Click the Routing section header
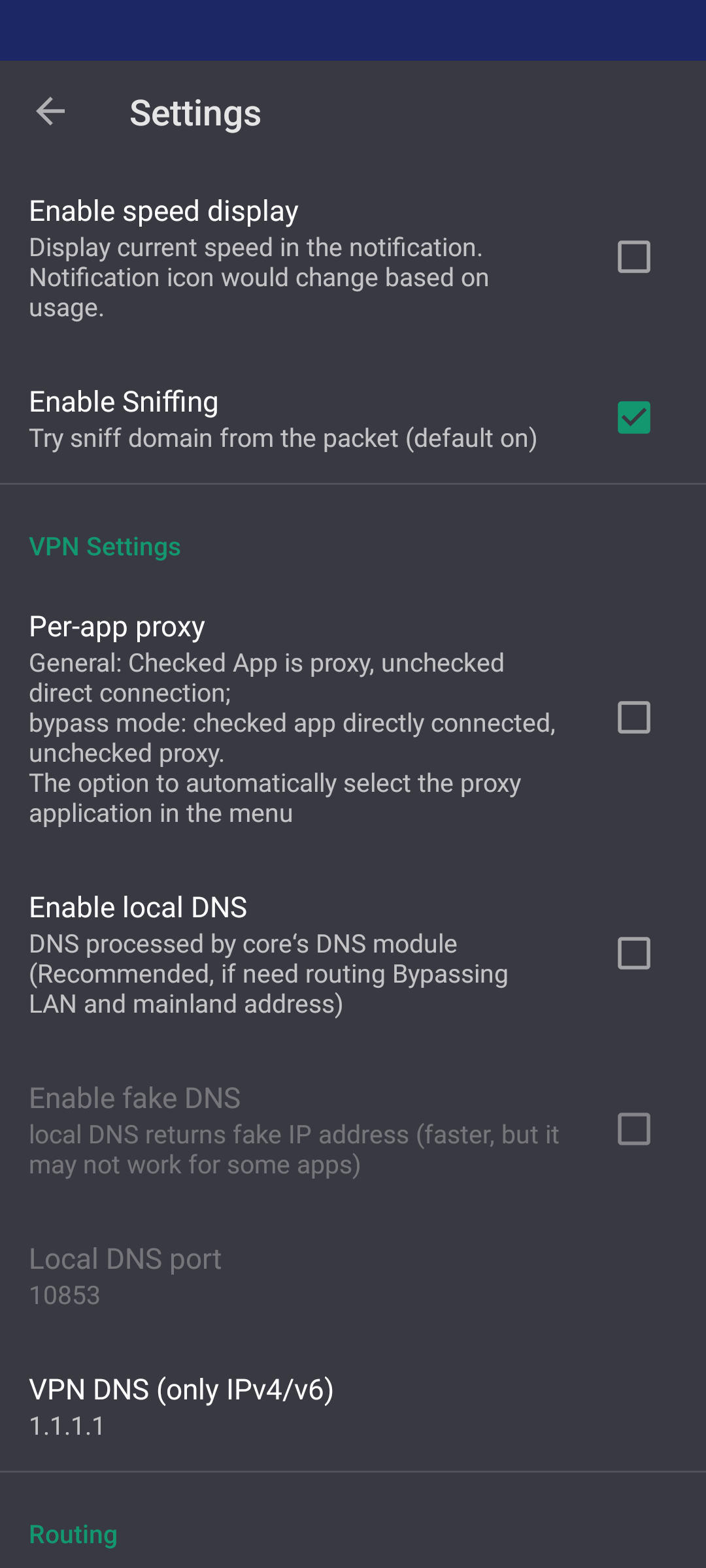Screen dimensions: 706x1568 [73, 1534]
